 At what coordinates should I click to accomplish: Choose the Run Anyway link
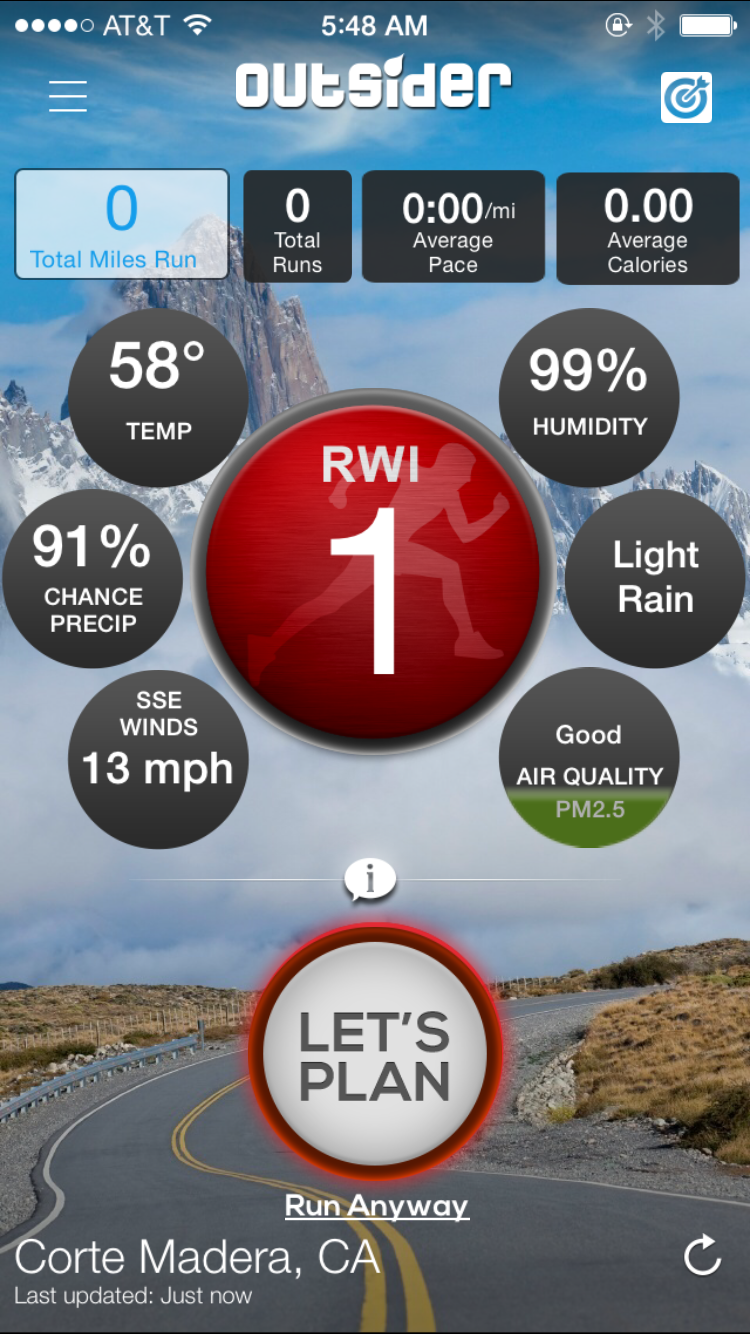click(376, 1206)
